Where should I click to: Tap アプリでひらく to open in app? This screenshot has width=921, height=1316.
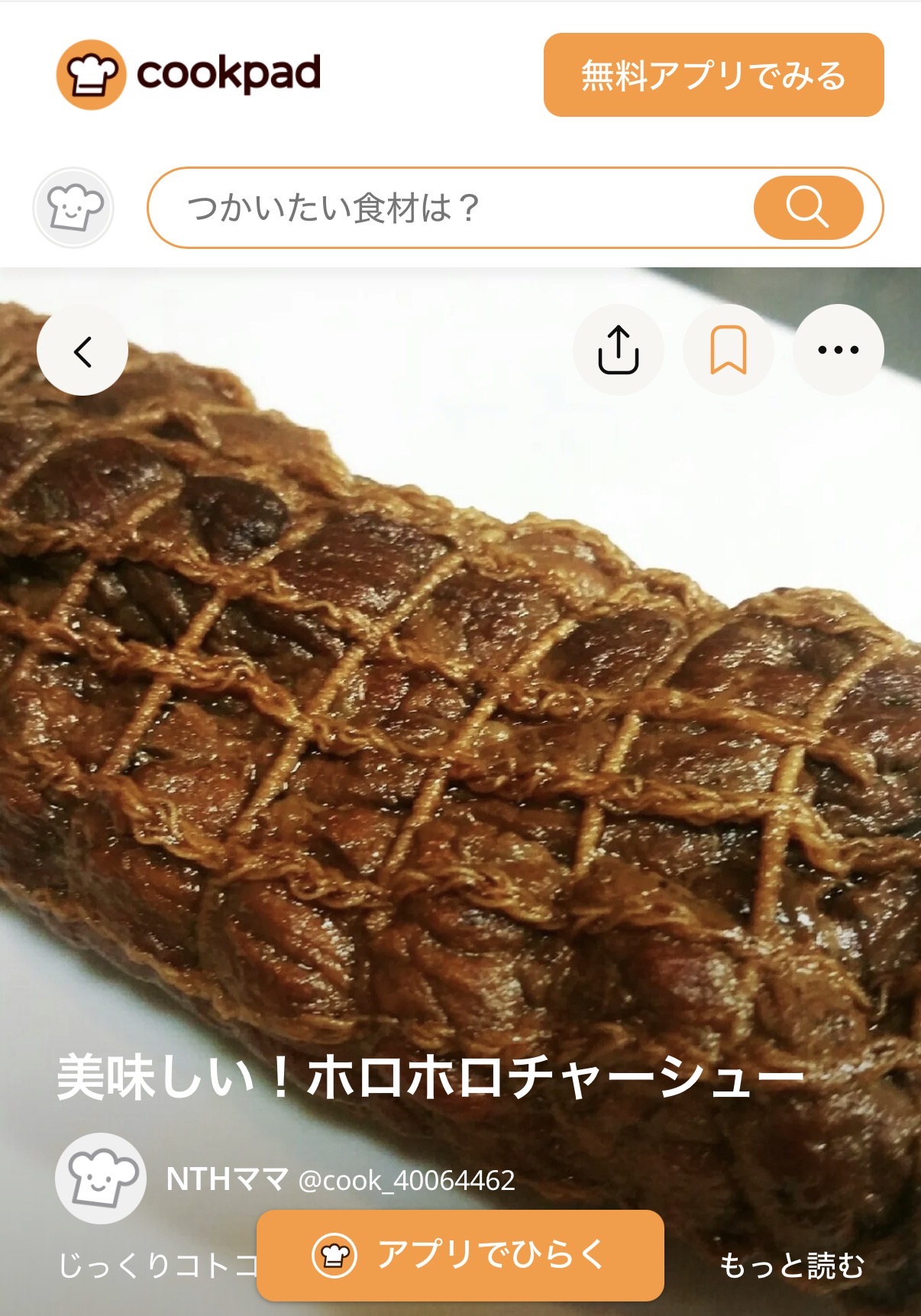point(460,1255)
